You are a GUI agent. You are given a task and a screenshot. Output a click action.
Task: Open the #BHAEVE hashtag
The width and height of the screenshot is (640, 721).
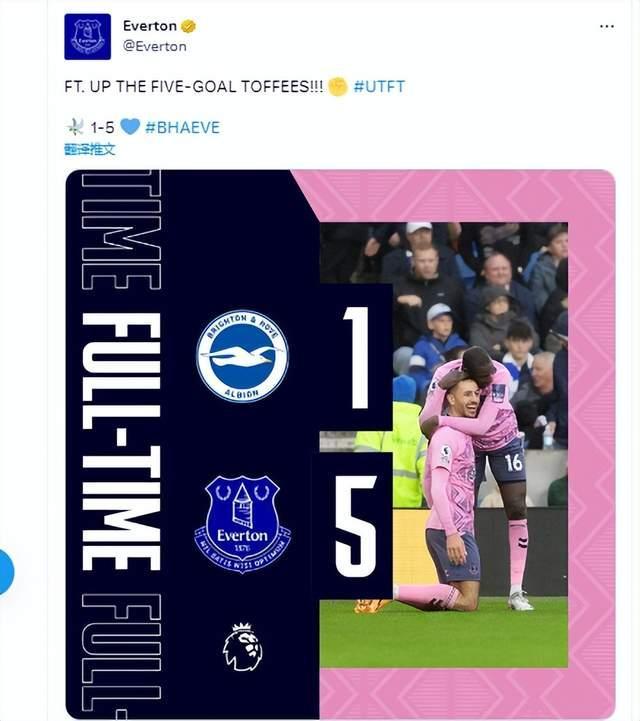click(x=182, y=127)
